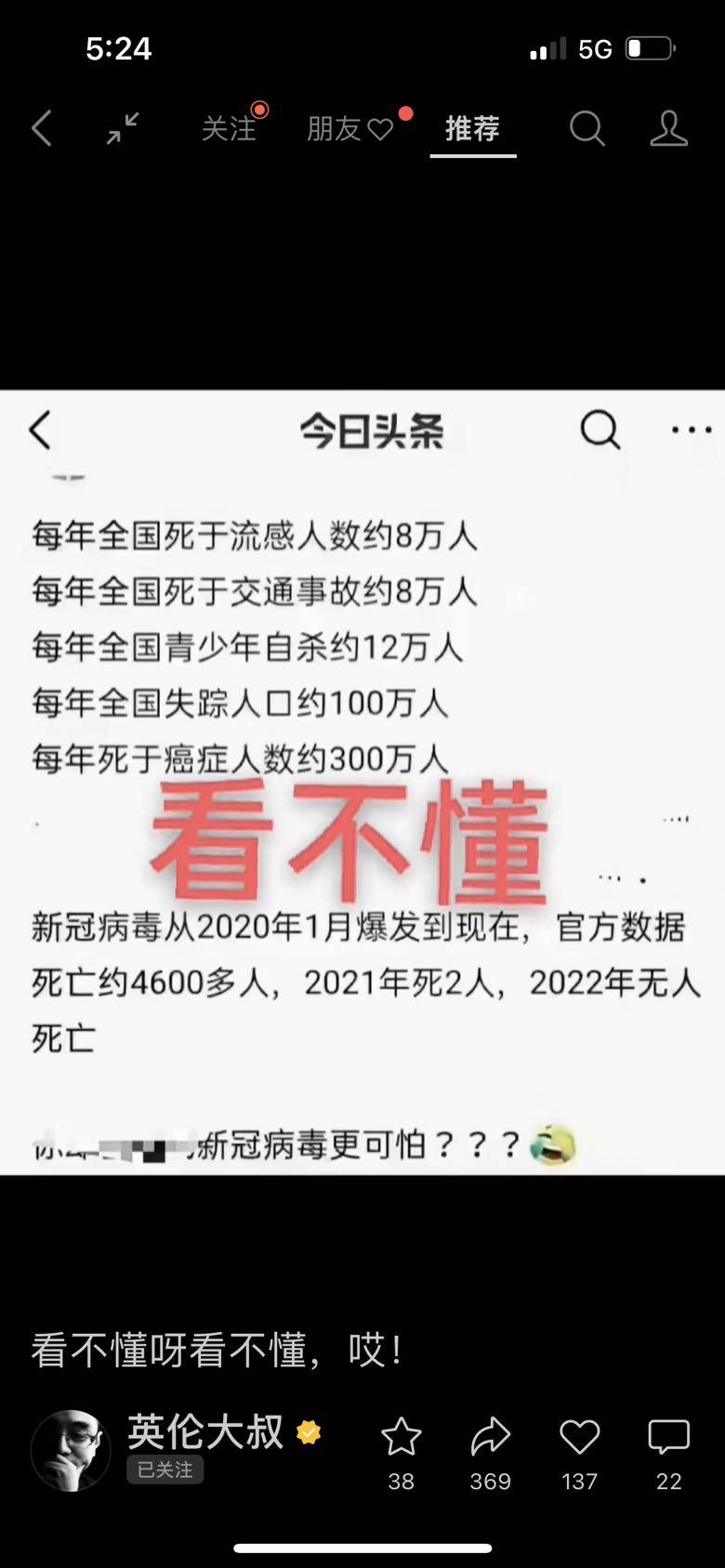Viewport: 725px width, 1568px height.
Task: Share this video
Action: (490, 1438)
